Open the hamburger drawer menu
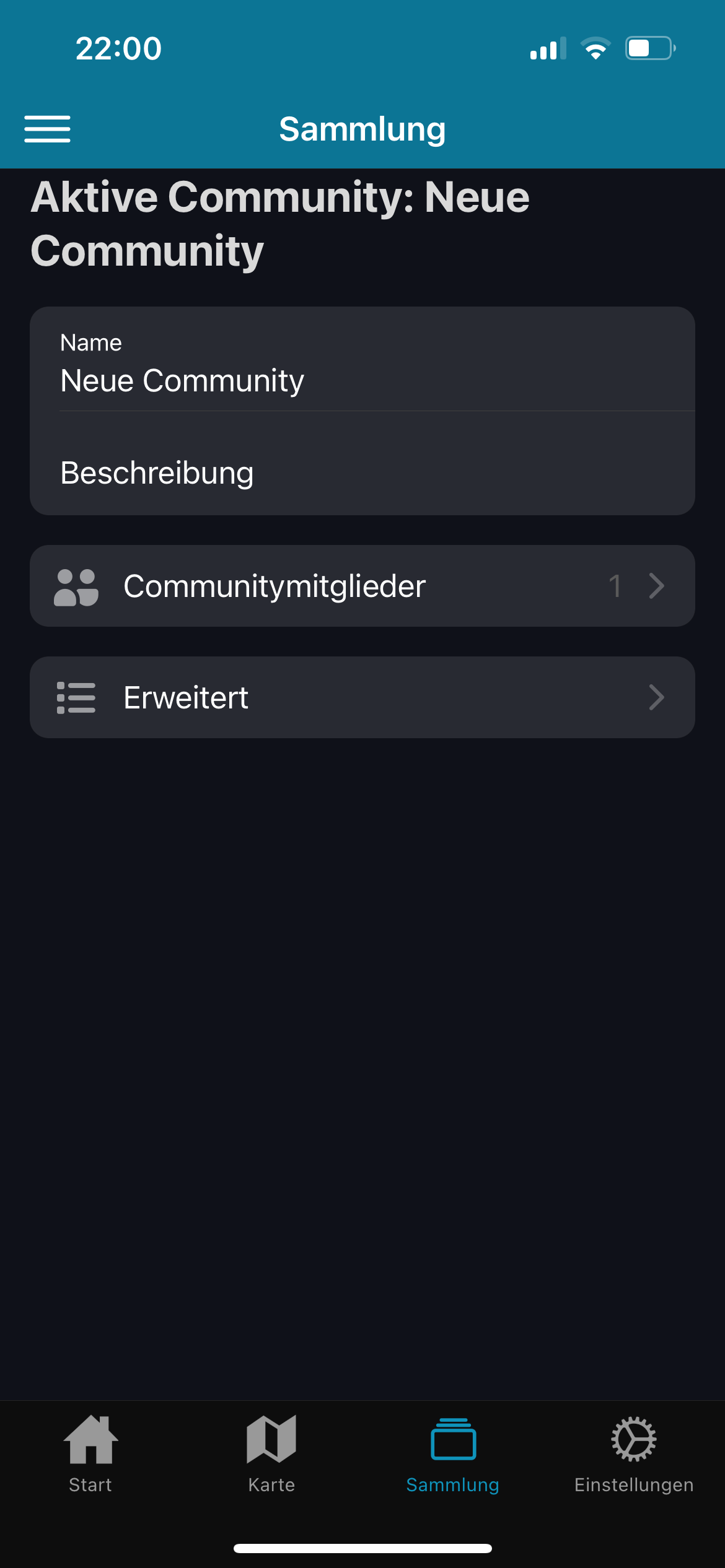The image size is (725, 1568). coord(47,129)
